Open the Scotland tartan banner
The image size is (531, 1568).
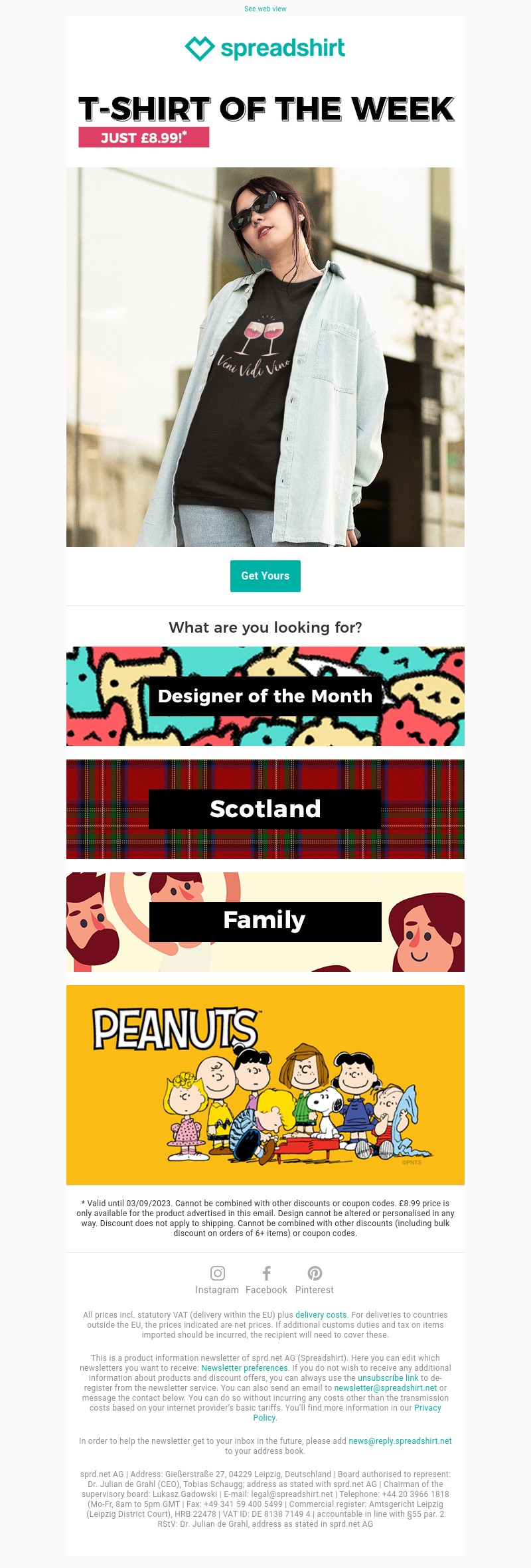(265, 809)
